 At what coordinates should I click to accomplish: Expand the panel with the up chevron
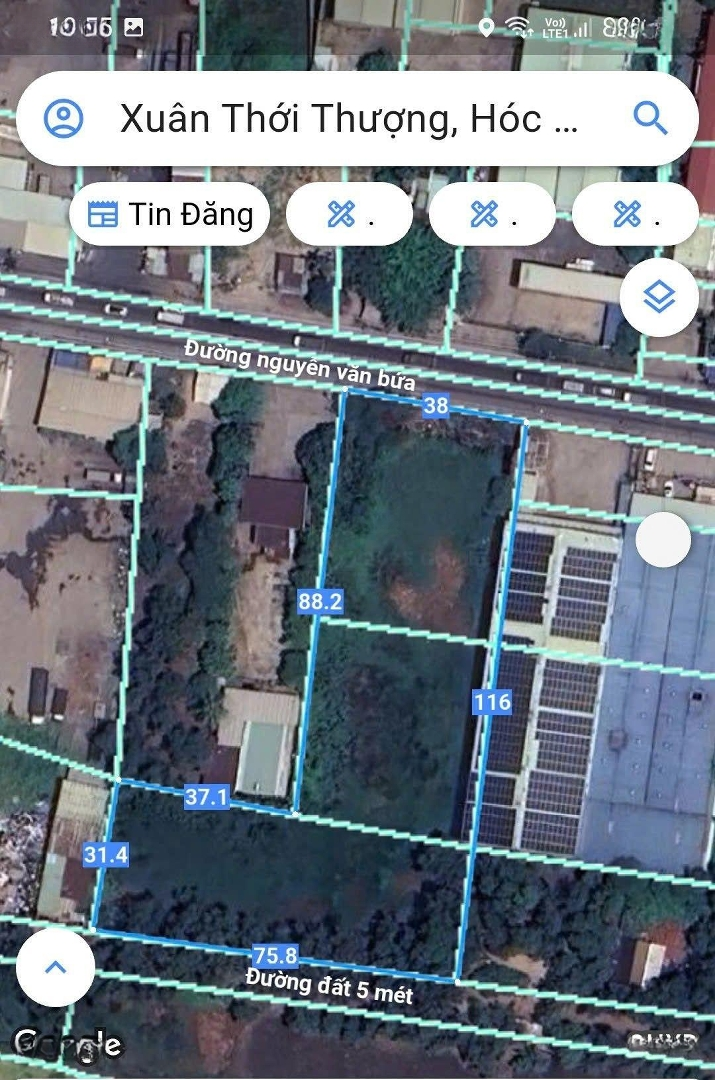[56, 967]
